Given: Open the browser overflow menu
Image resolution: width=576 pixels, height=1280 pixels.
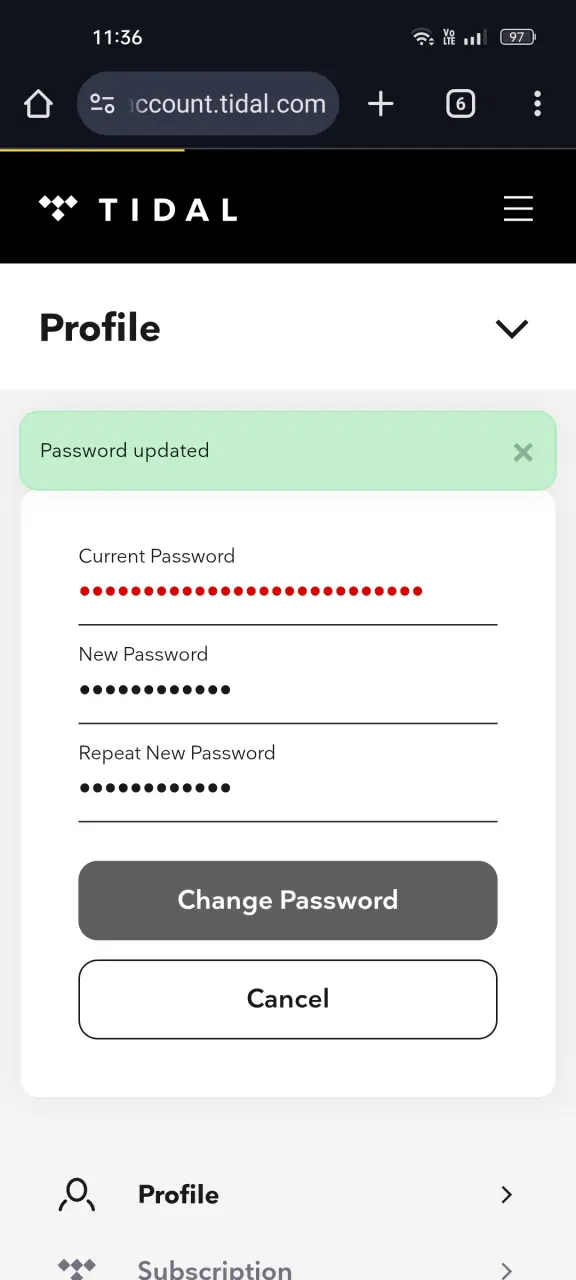Looking at the screenshot, I should [x=538, y=104].
